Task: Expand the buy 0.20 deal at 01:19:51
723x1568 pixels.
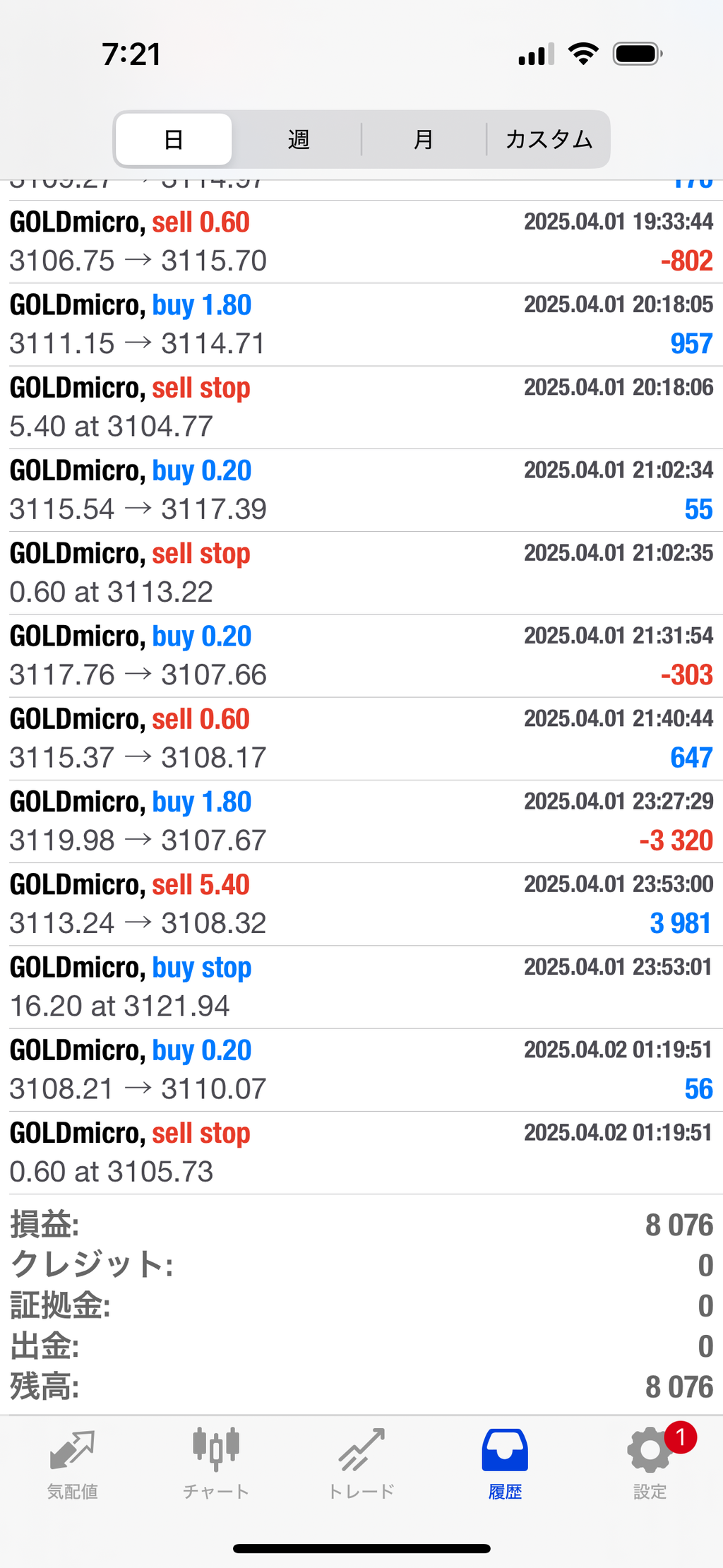Action: pos(361,1069)
